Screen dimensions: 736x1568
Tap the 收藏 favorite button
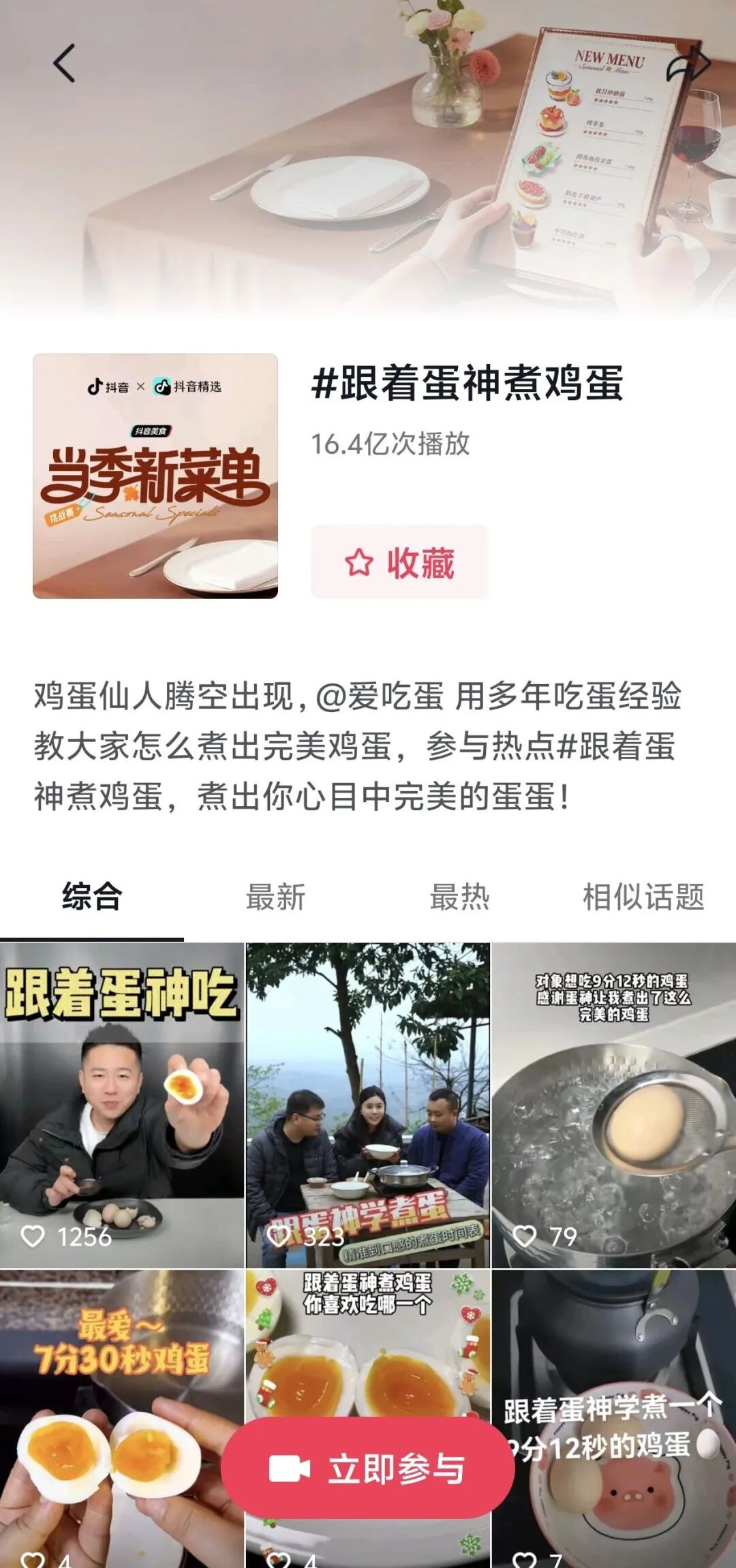coord(399,562)
